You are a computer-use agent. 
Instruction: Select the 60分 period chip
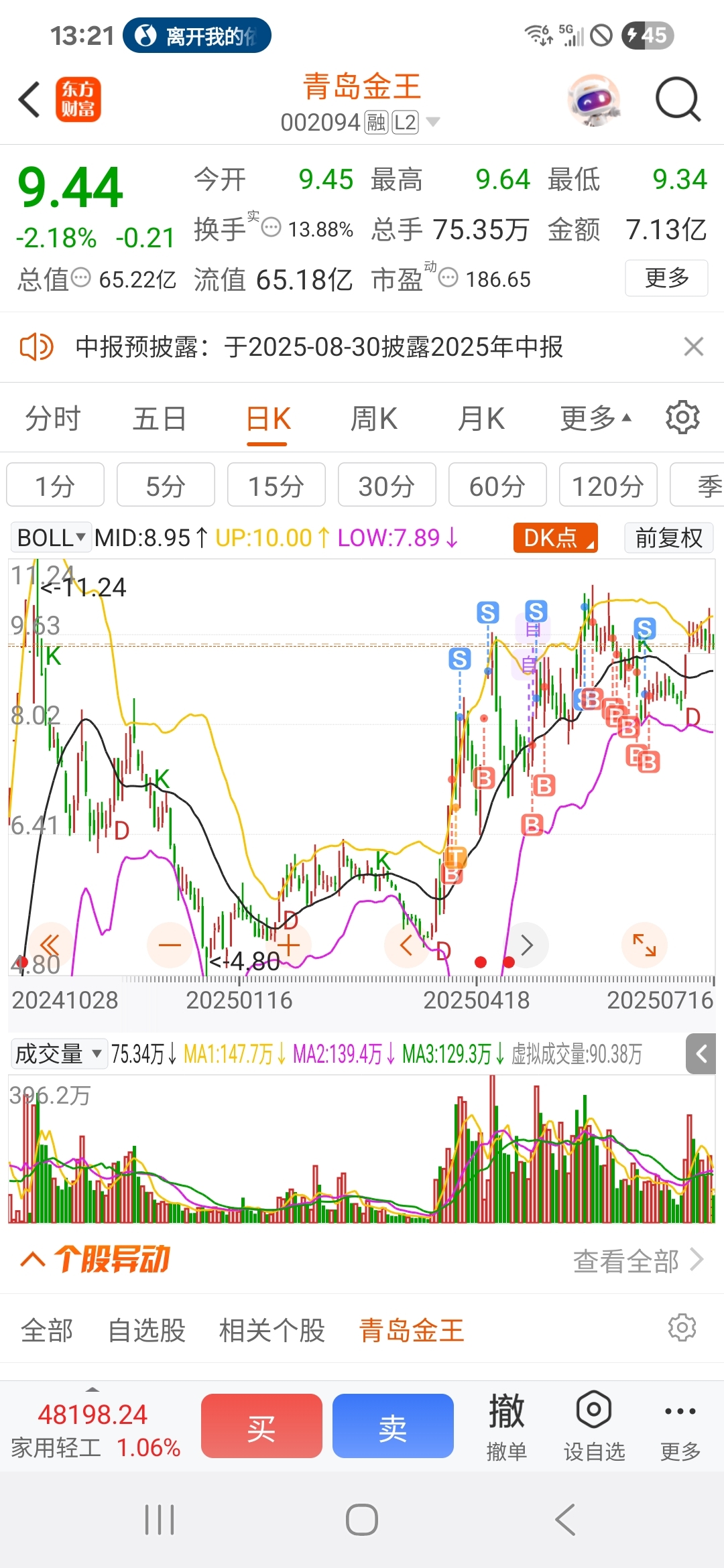point(497,485)
